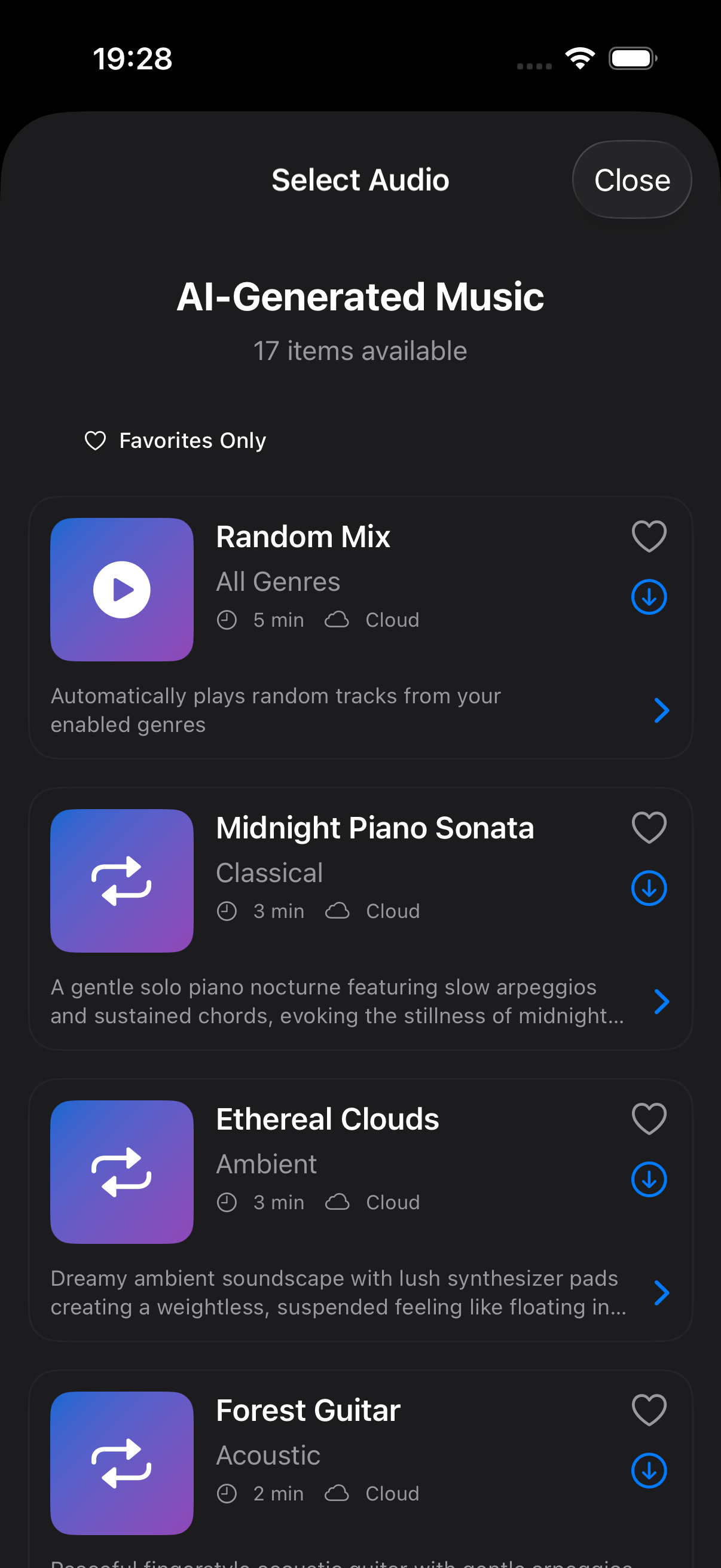Download Forest Guitar
Screen dimensions: 721x1568
click(649, 1471)
